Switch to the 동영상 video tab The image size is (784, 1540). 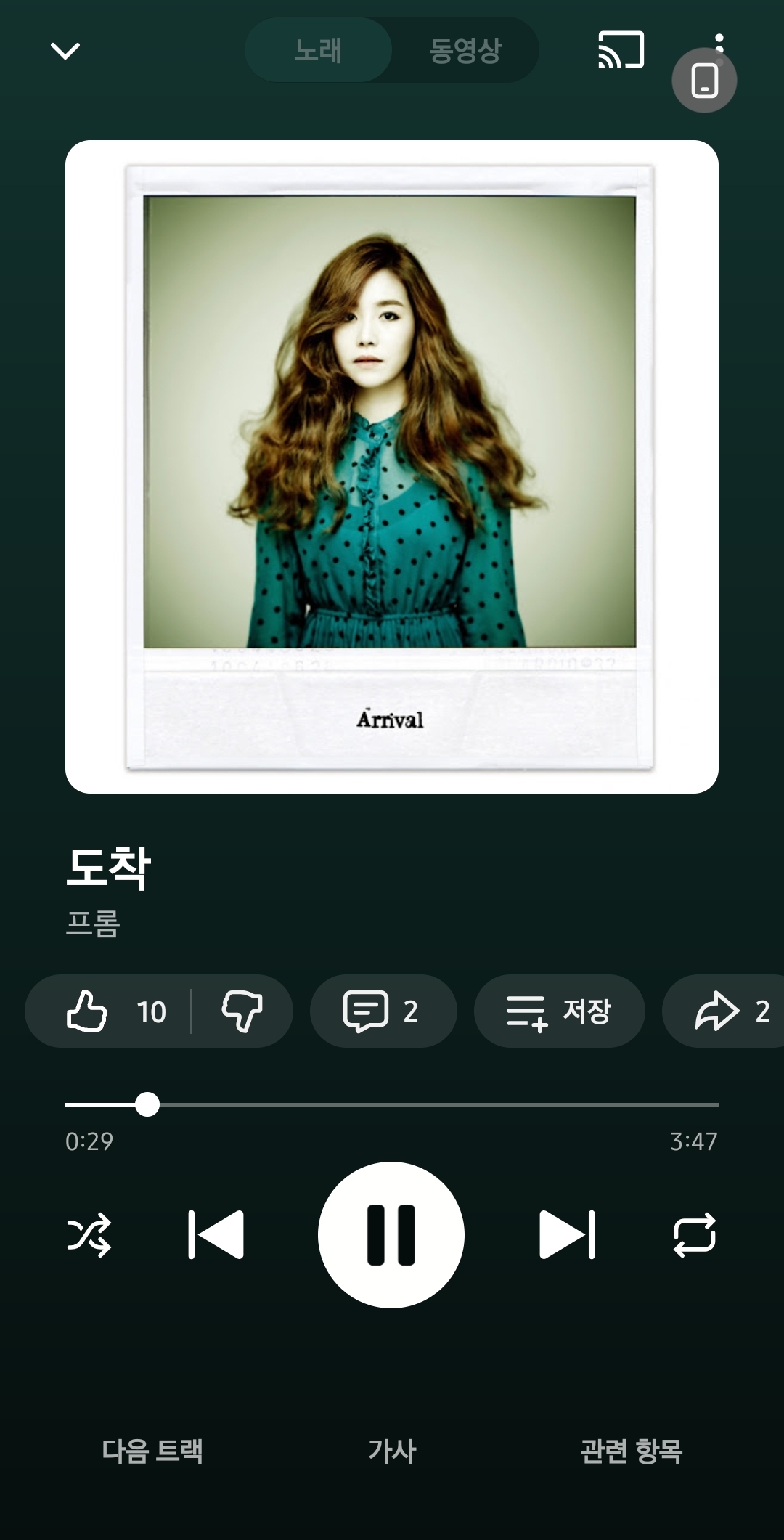[465, 51]
